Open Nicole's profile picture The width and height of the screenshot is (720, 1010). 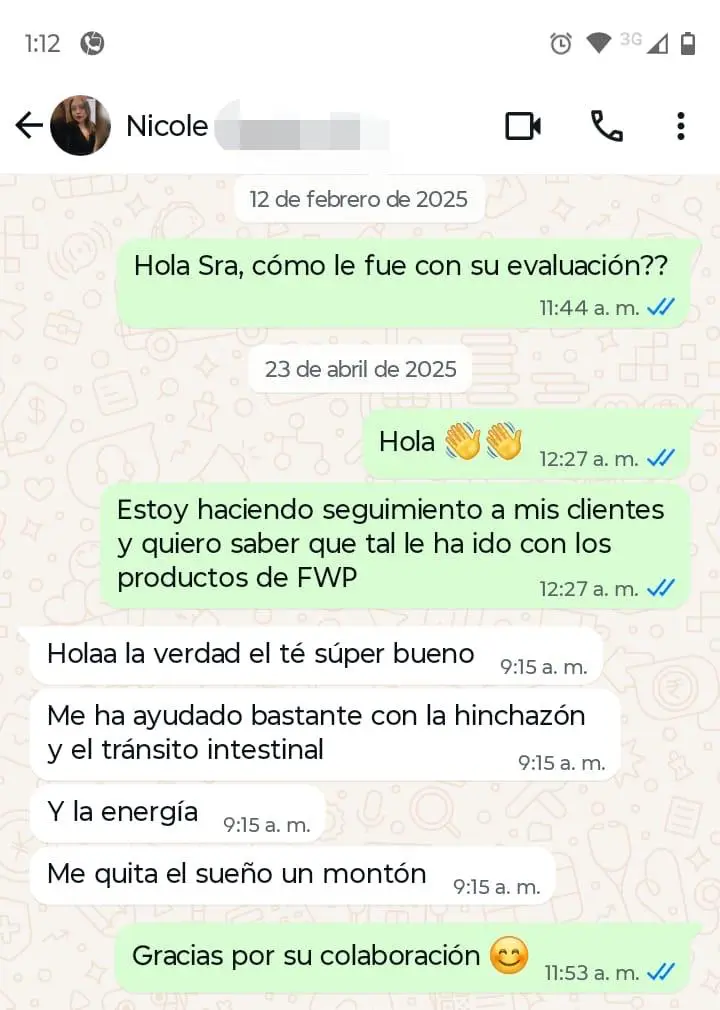click(80, 126)
